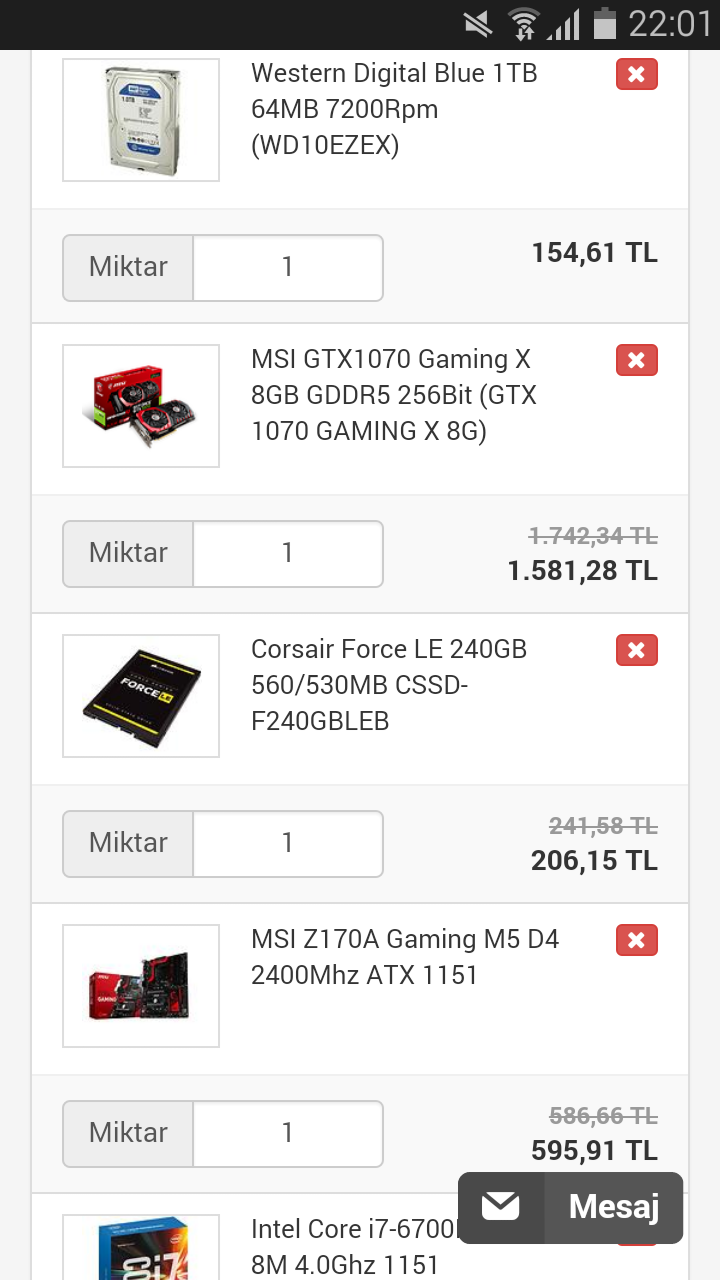Edit quantity for Western Digital Blue 1TB

[x=287, y=267]
